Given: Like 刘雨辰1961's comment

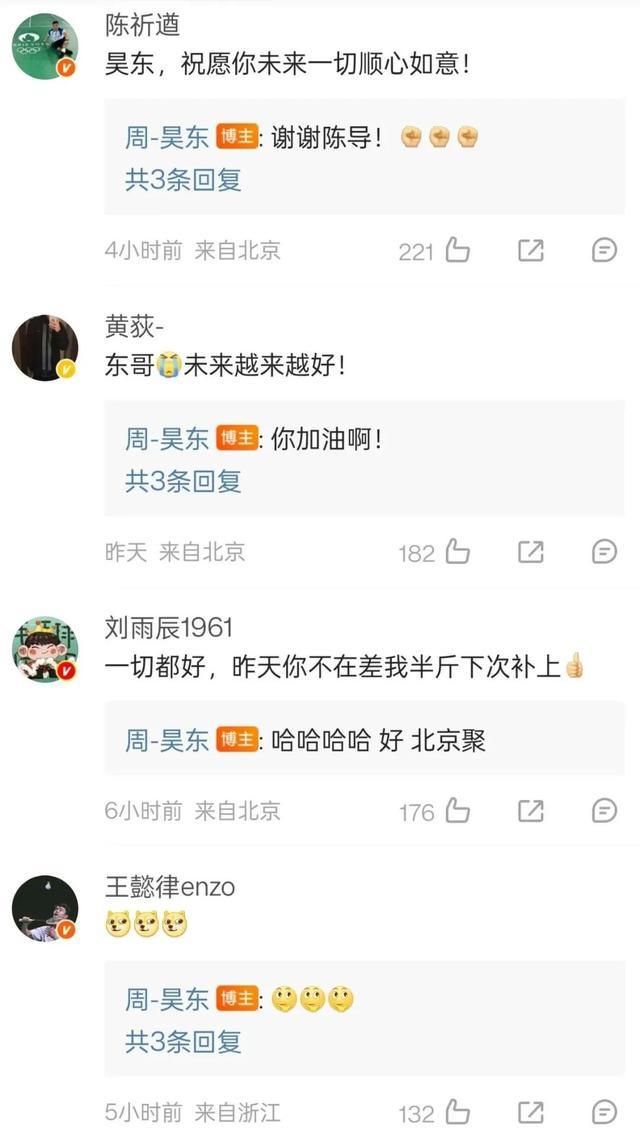Looking at the screenshot, I should click(x=457, y=810).
